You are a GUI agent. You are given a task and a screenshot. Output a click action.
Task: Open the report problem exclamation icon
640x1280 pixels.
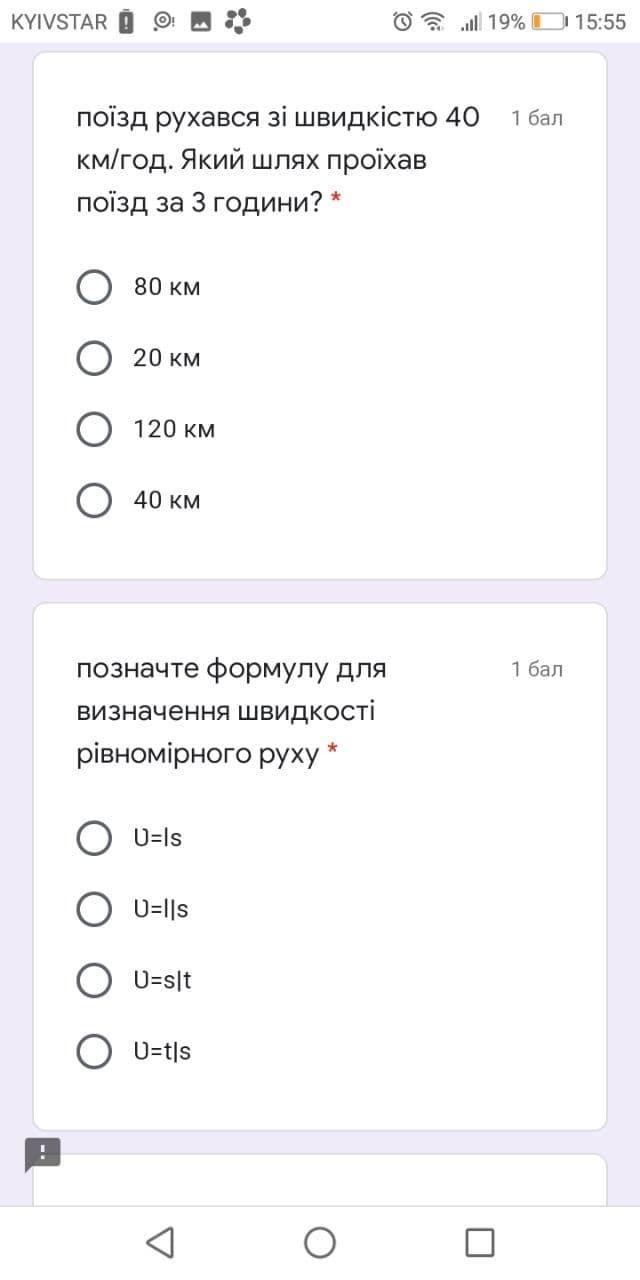click(43, 1152)
